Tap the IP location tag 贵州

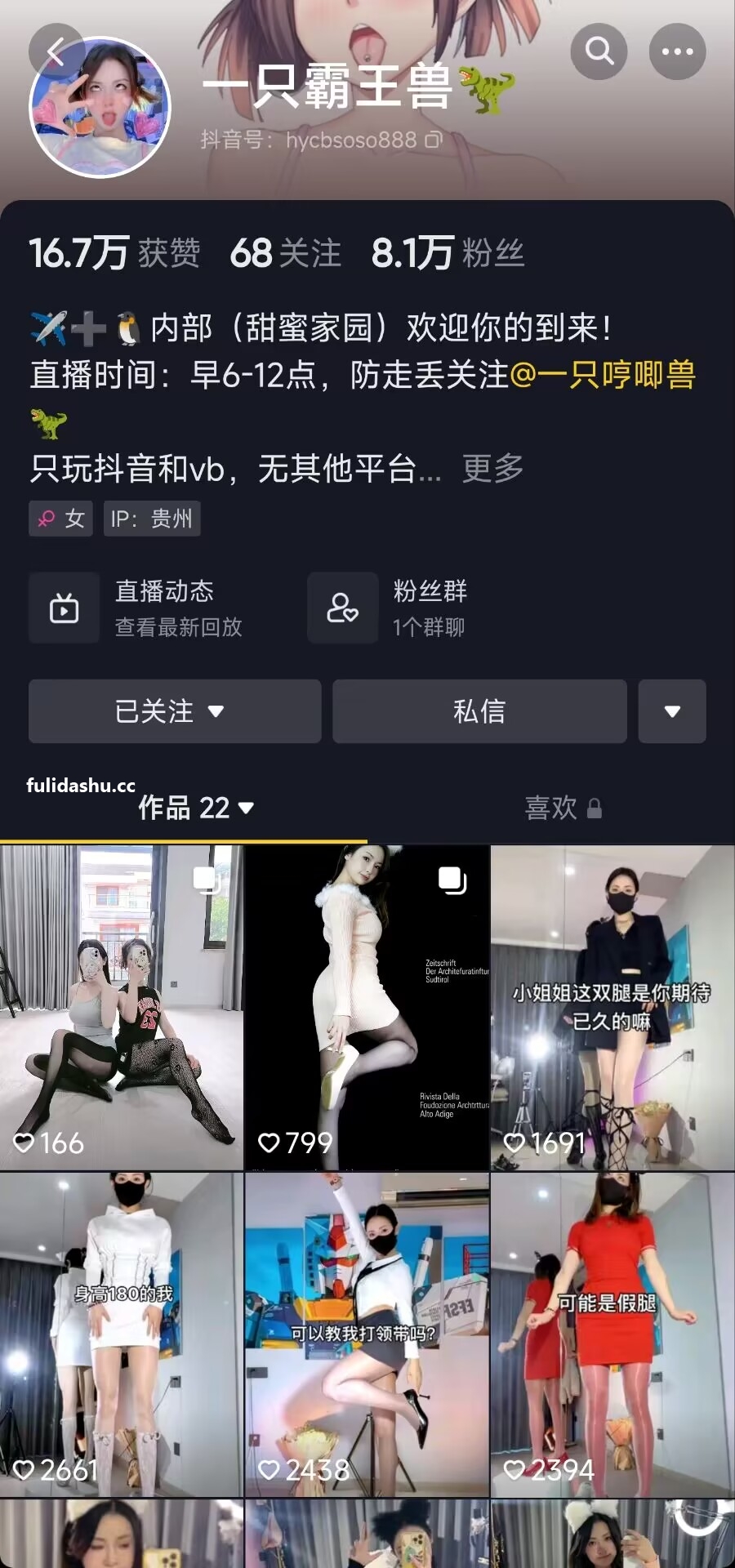pos(152,518)
